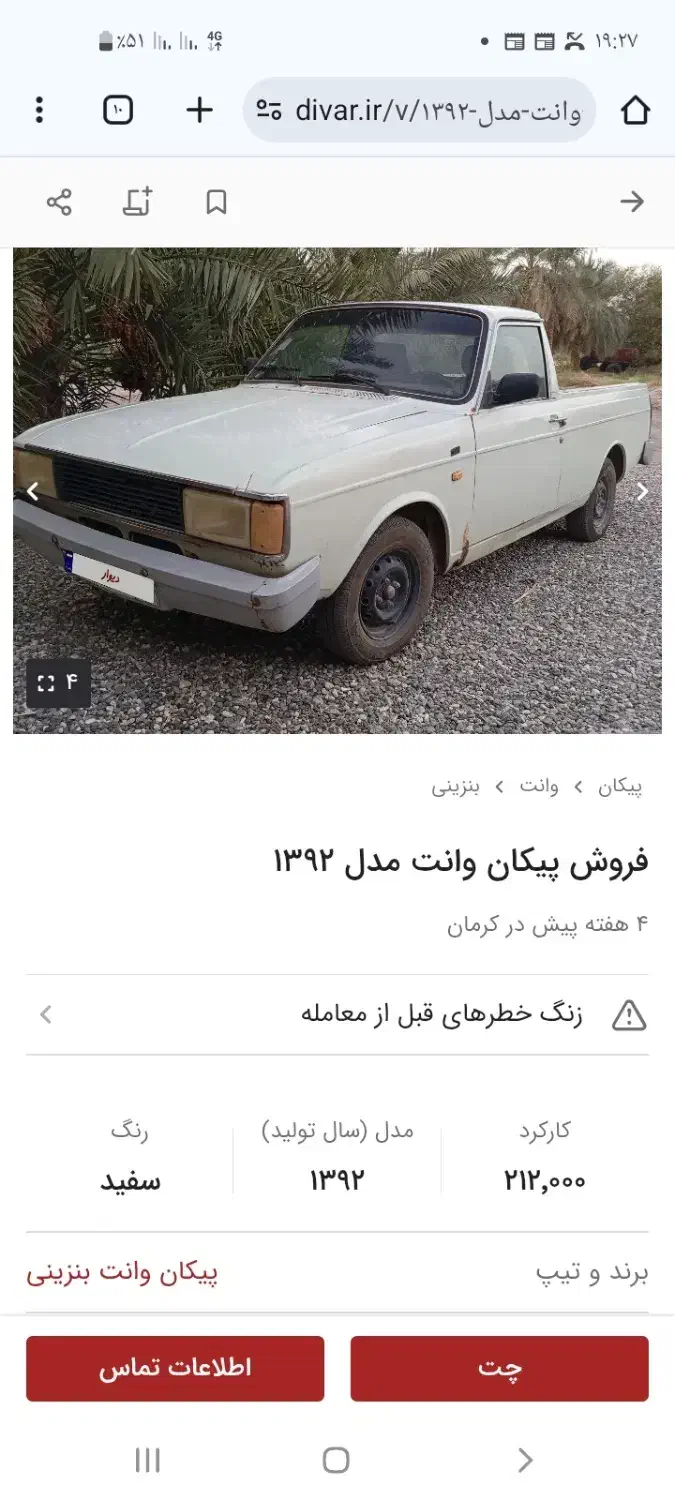This screenshot has height=1500, width=675.
Task: Open recent apps from the navigation bar
Action: point(147,1461)
